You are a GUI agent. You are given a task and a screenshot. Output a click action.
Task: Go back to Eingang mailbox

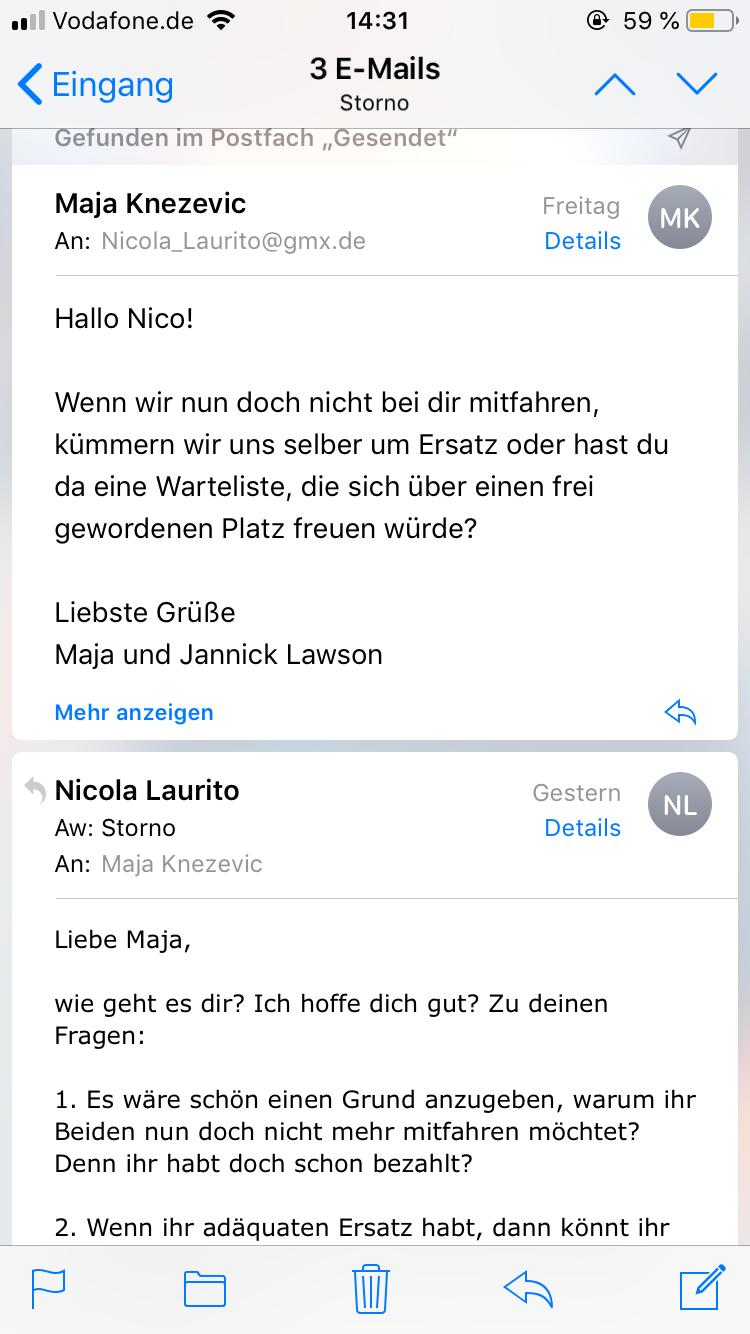click(x=96, y=85)
